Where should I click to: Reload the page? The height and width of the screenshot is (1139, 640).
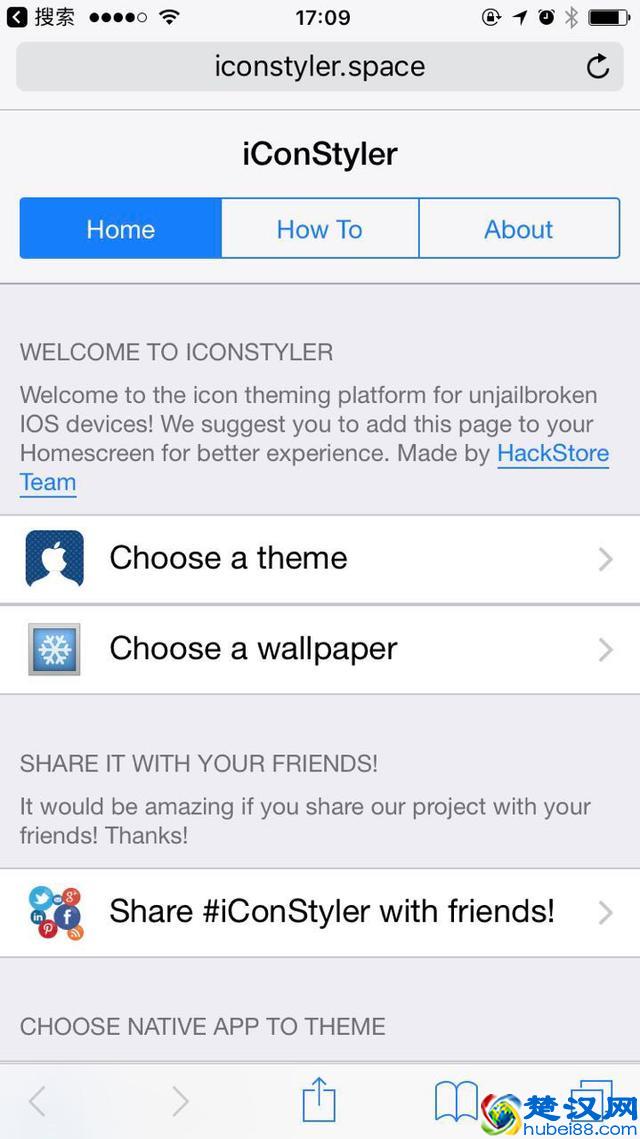(597, 67)
